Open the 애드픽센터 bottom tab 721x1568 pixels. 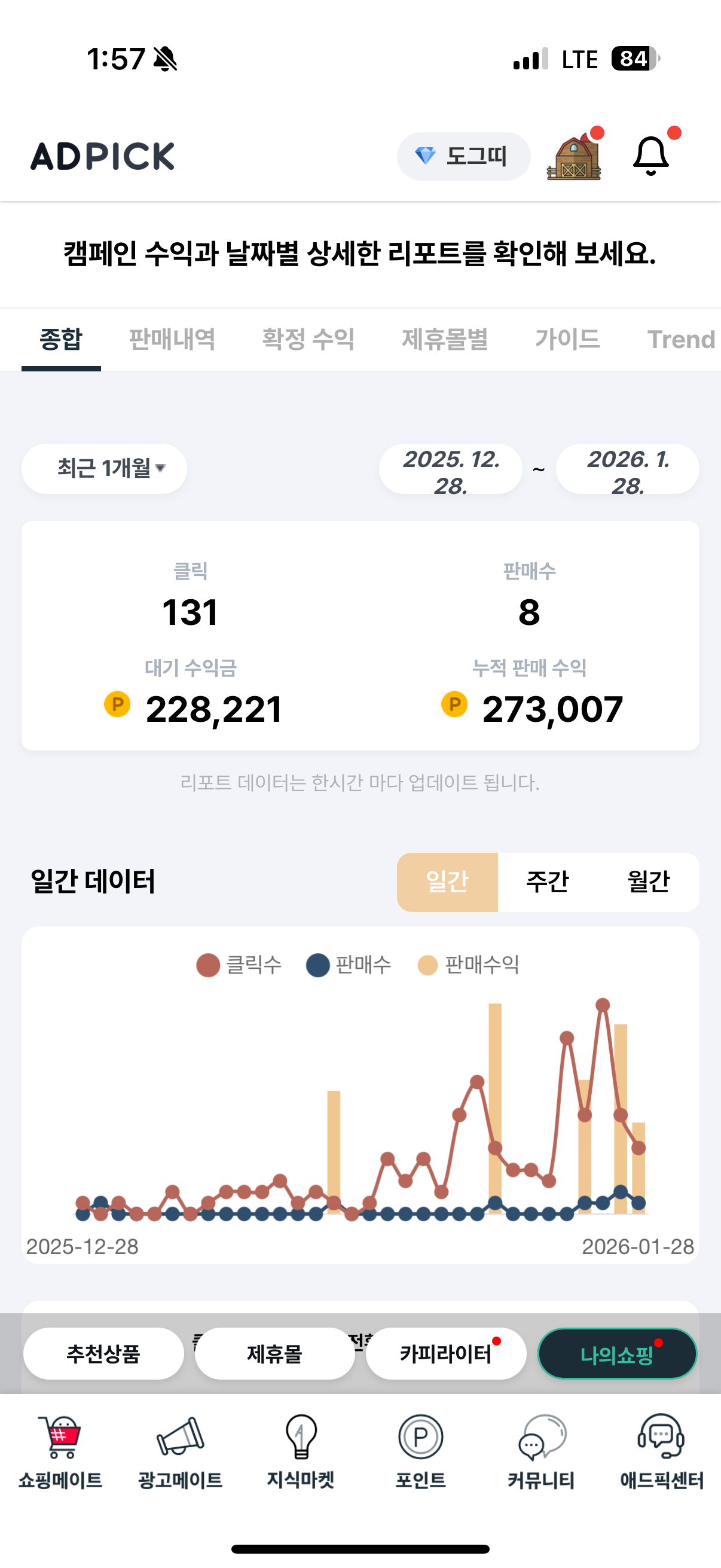661,1451
